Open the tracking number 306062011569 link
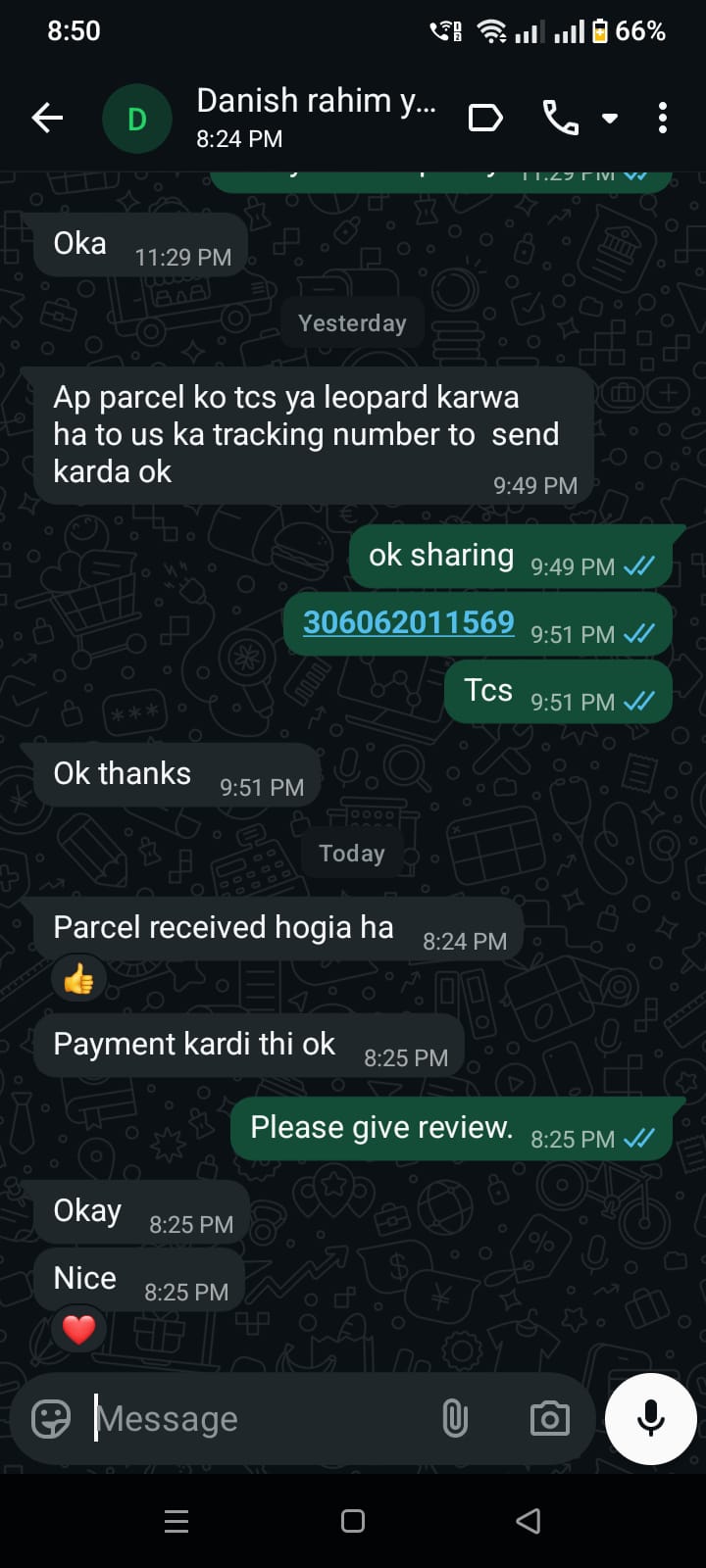The width and height of the screenshot is (706, 1568). [408, 622]
